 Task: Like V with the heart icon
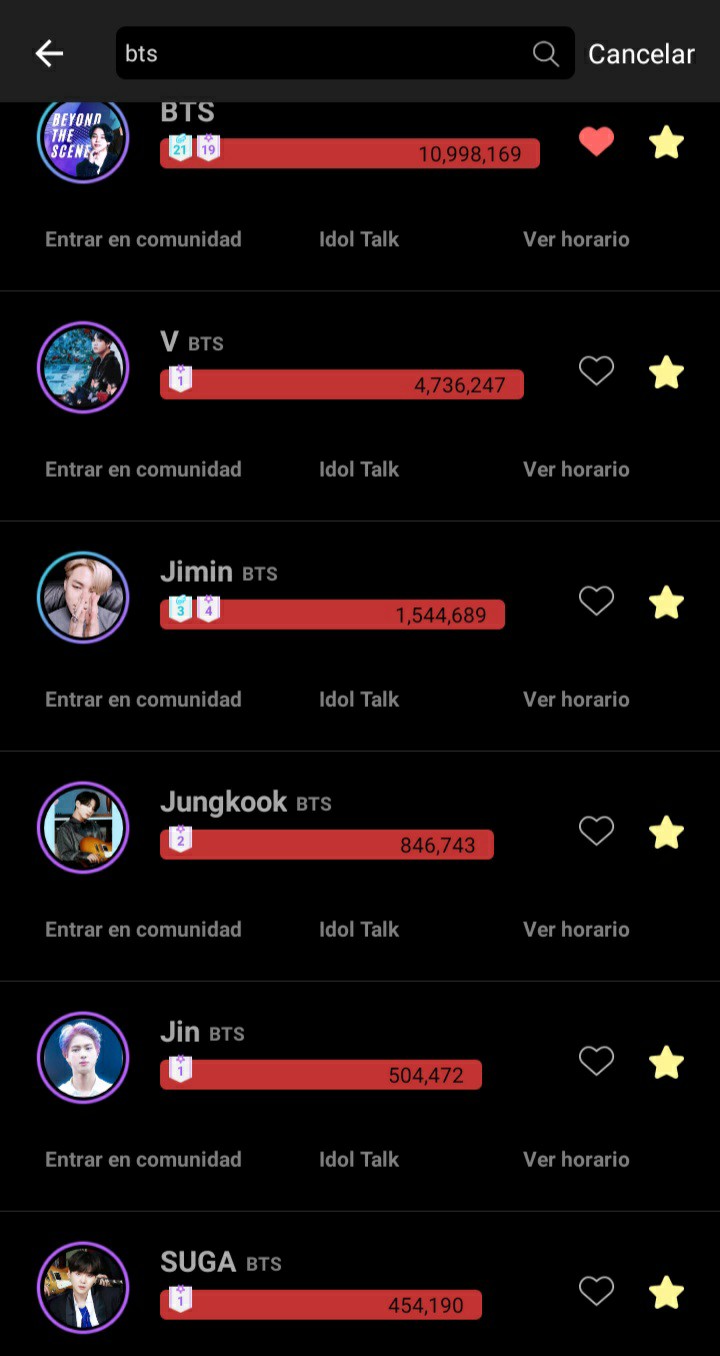(596, 372)
